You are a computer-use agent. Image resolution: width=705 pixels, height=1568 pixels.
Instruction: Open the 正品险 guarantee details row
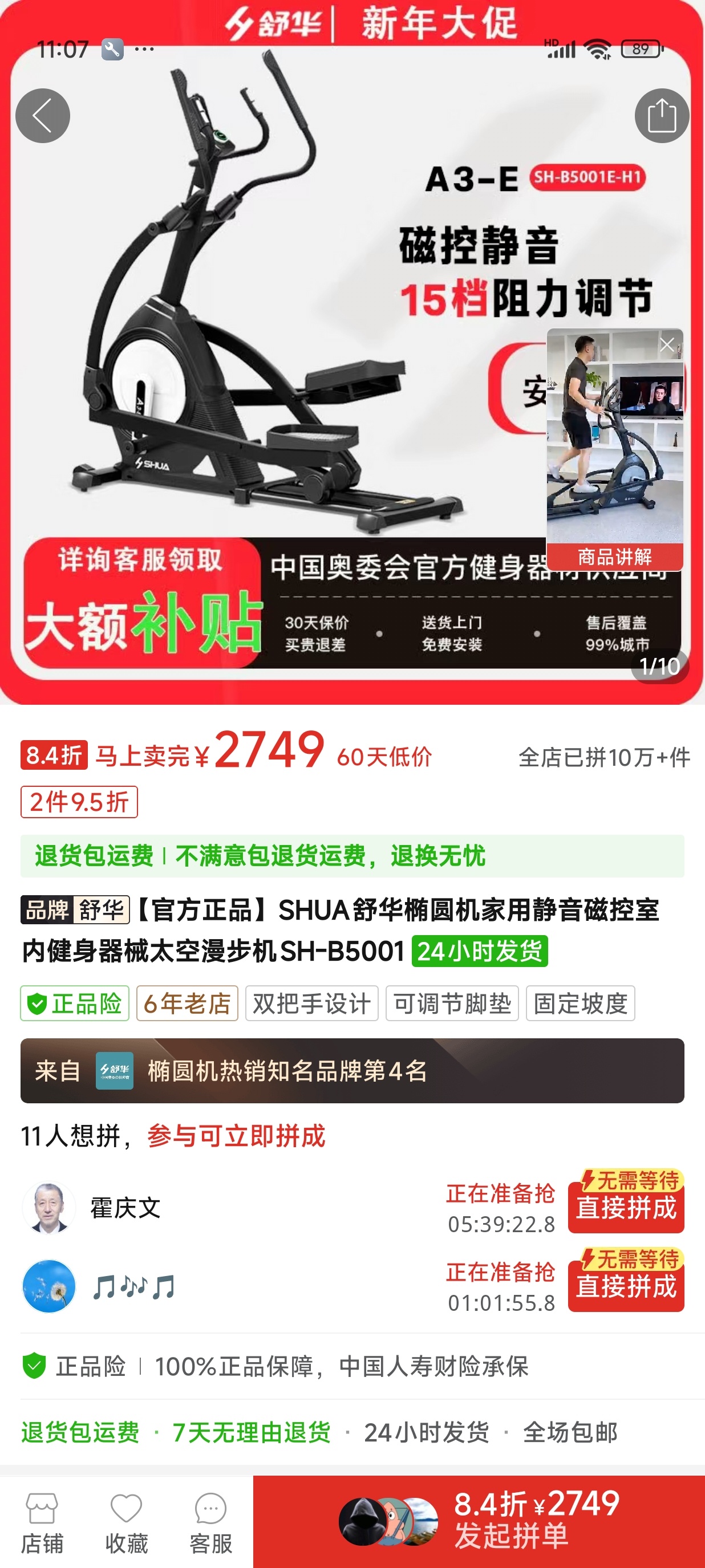[x=352, y=1366]
